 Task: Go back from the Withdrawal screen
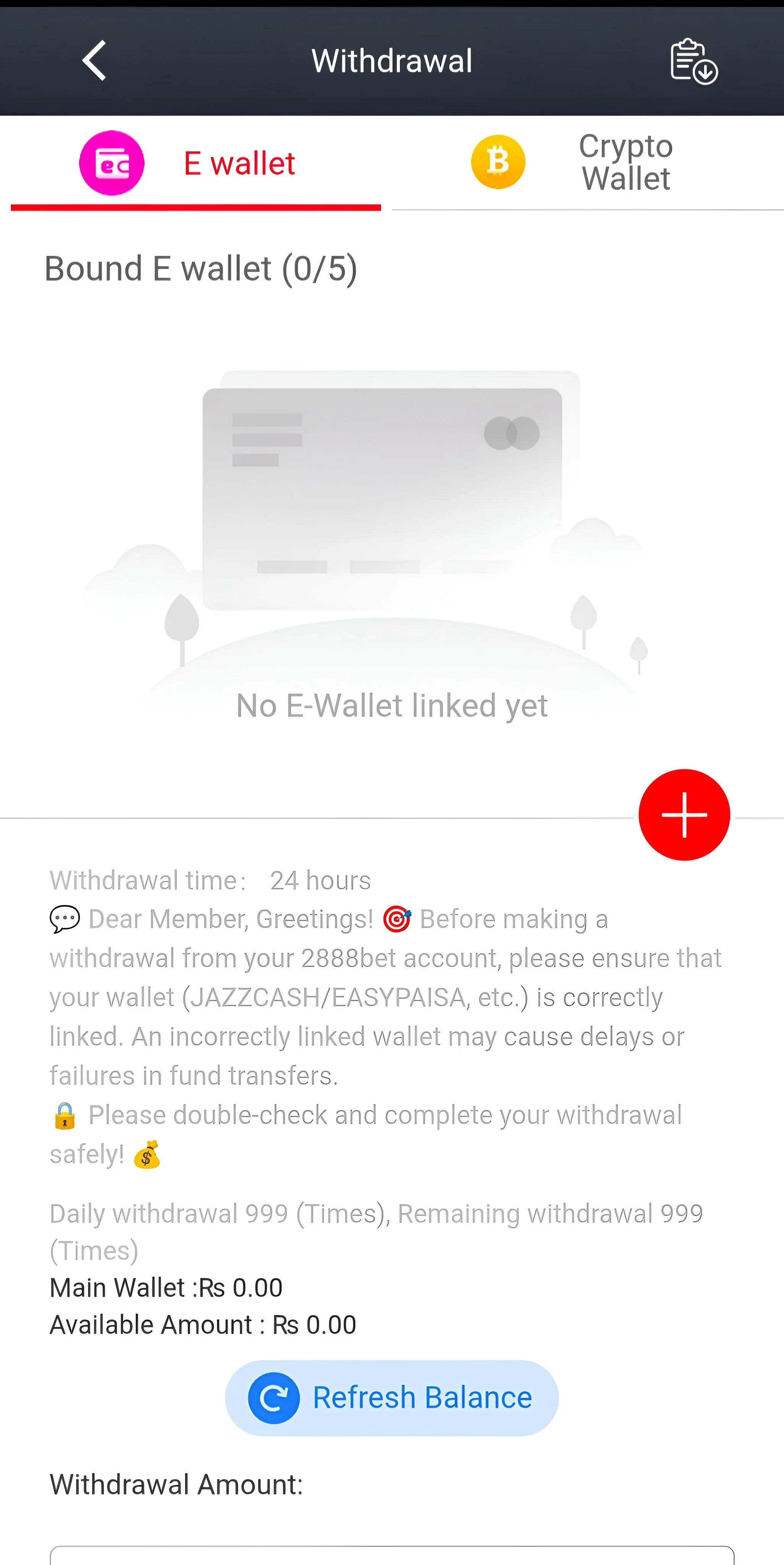click(x=95, y=61)
